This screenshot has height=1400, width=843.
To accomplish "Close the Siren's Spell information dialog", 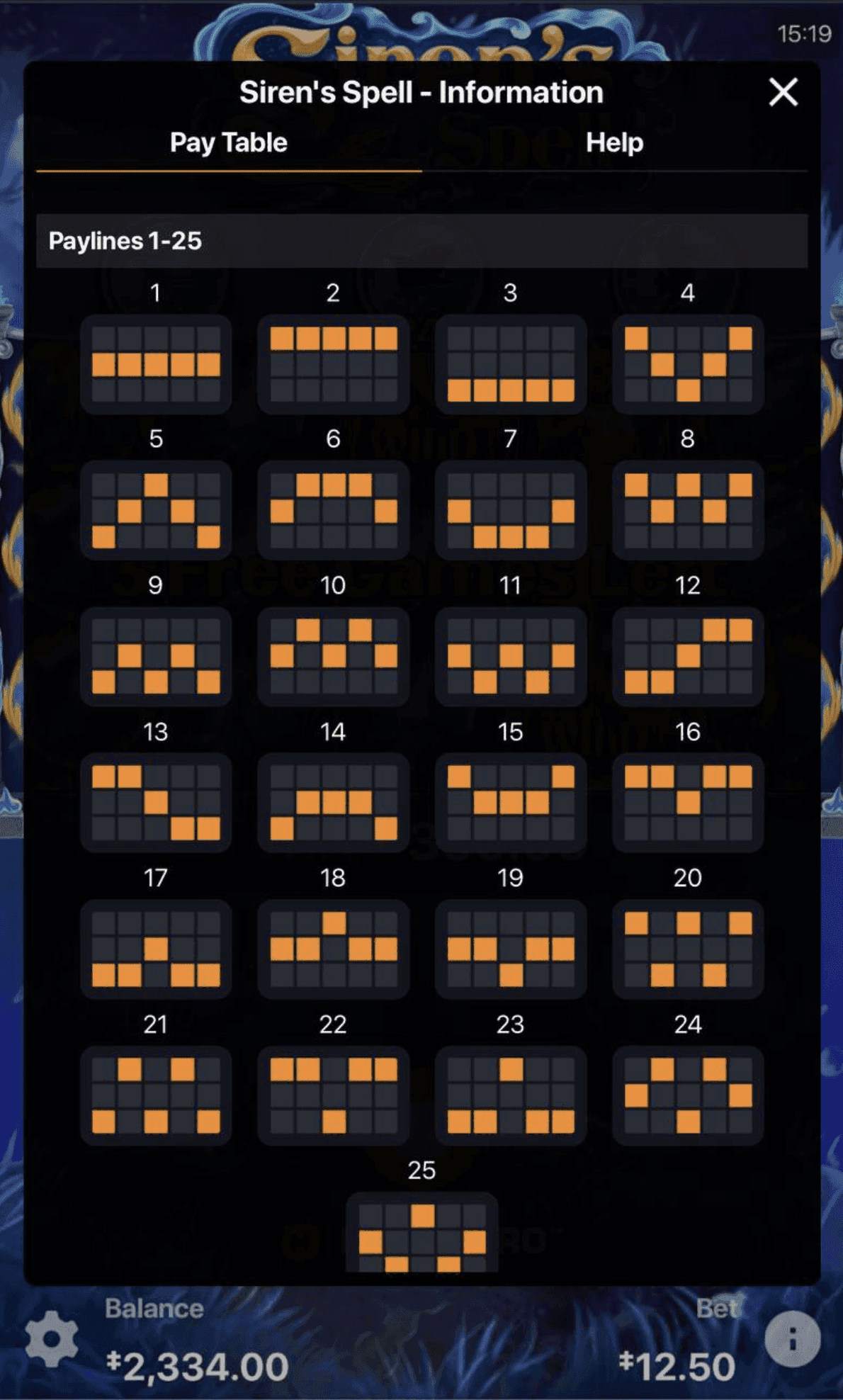I will pos(783,92).
